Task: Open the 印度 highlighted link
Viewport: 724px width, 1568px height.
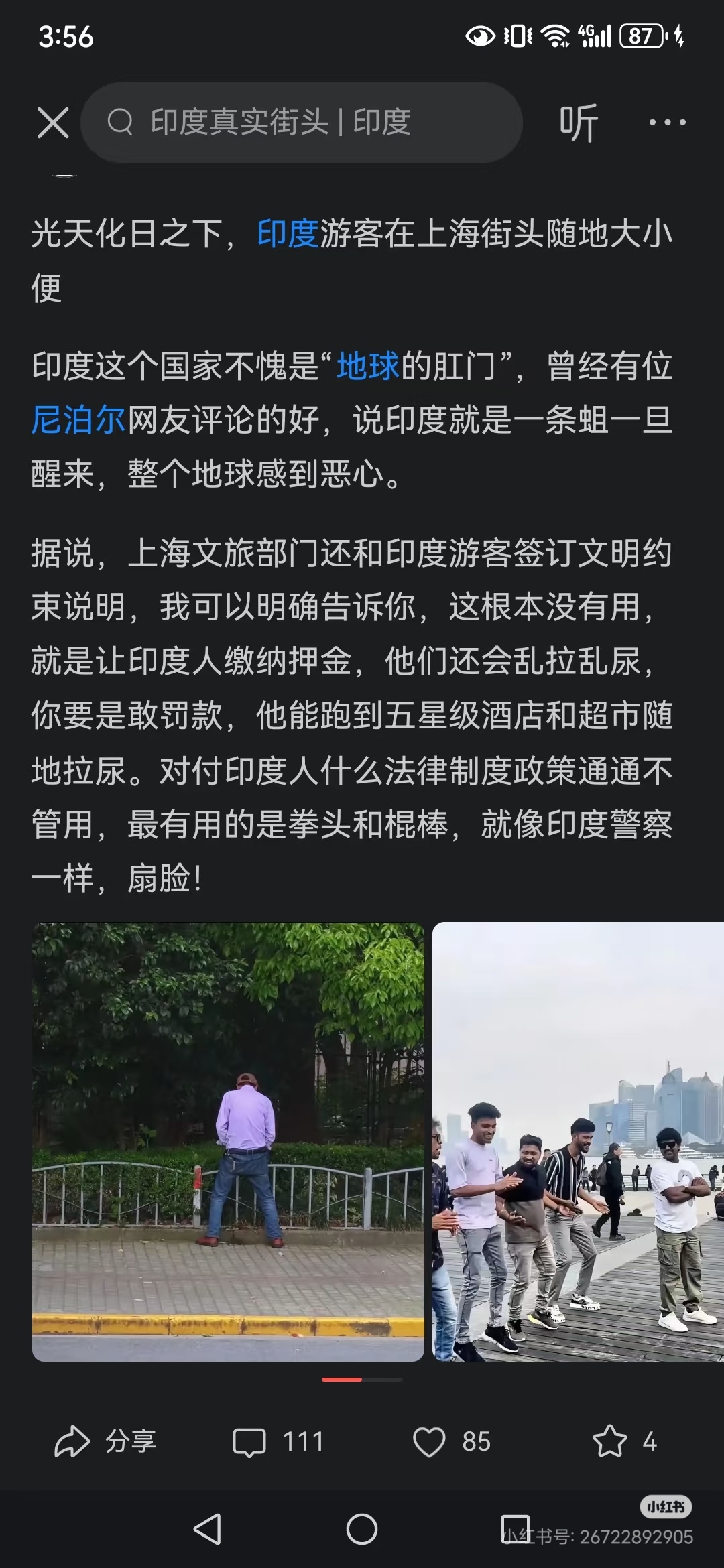Action: (288, 234)
